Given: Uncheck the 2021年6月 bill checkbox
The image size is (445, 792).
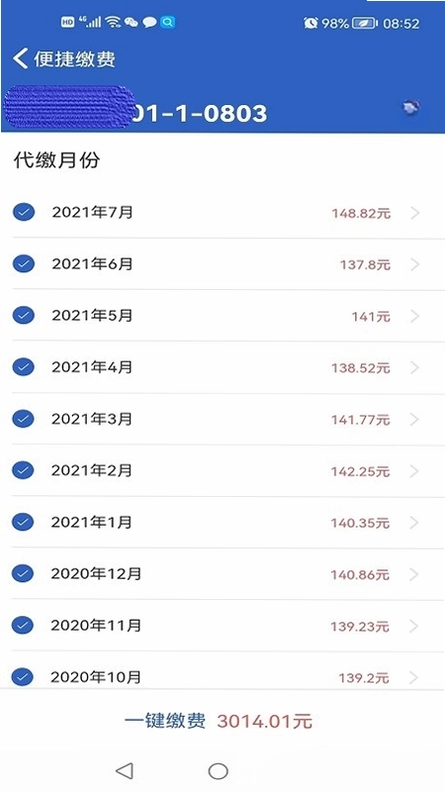Looking at the screenshot, I should tap(23, 264).
